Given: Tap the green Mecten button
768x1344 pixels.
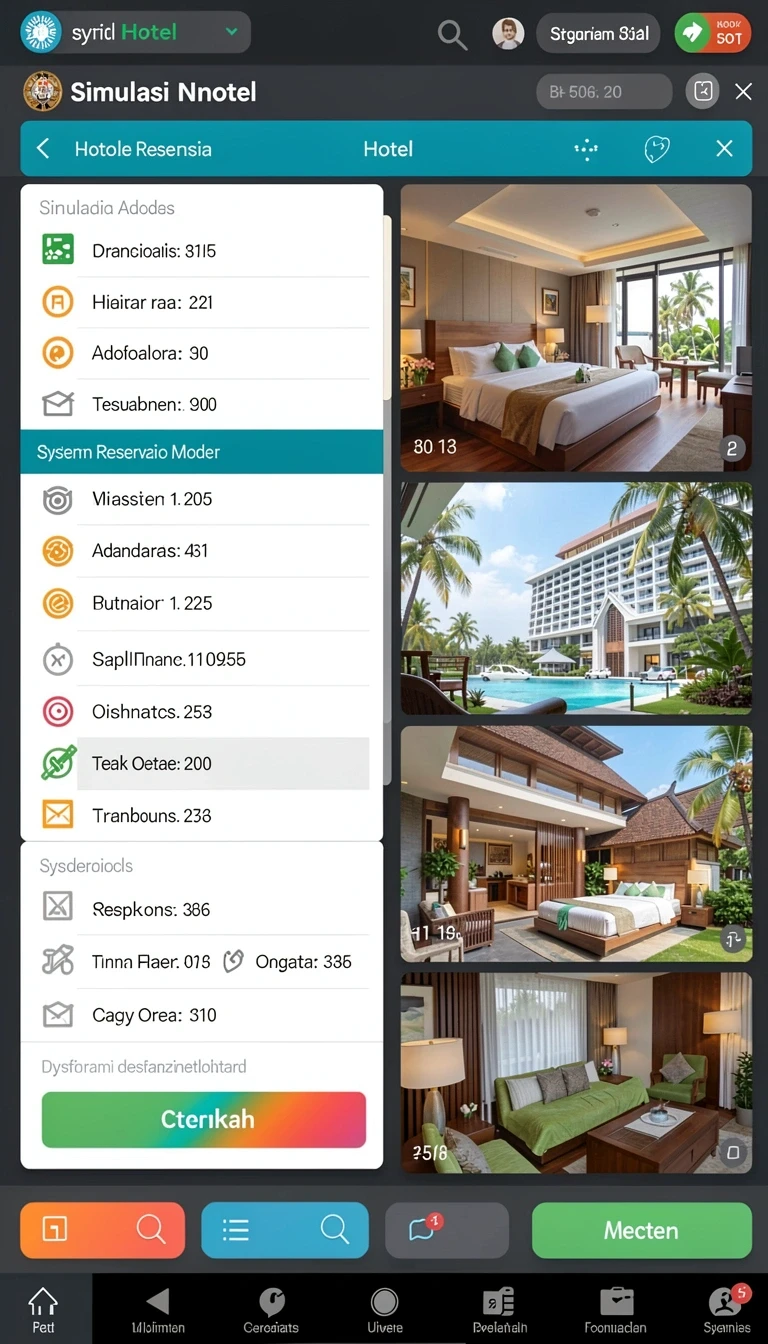Looking at the screenshot, I should (x=642, y=1230).
